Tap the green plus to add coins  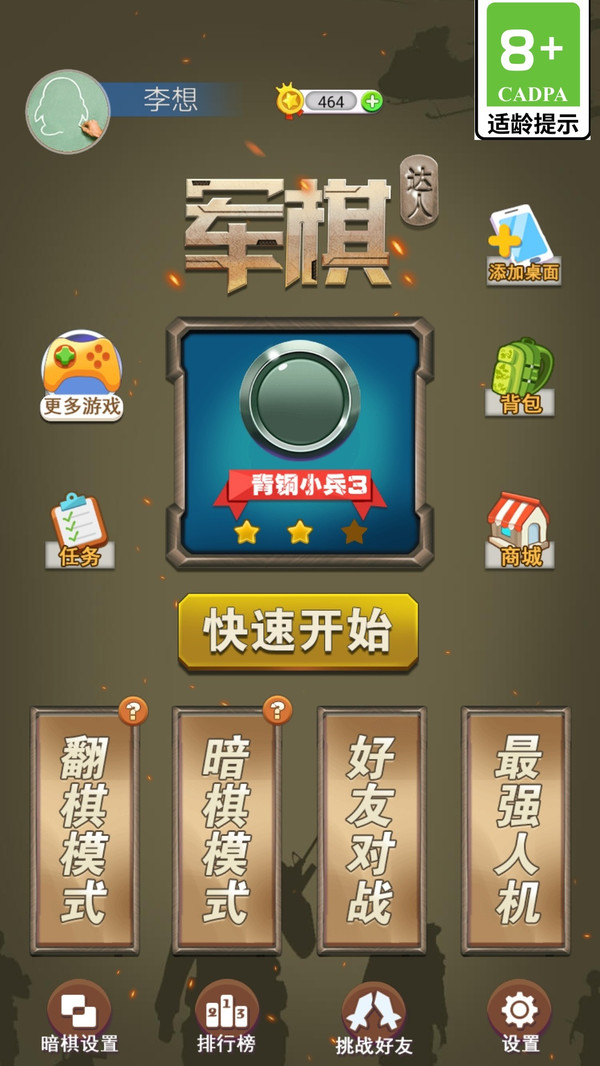click(372, 101)
